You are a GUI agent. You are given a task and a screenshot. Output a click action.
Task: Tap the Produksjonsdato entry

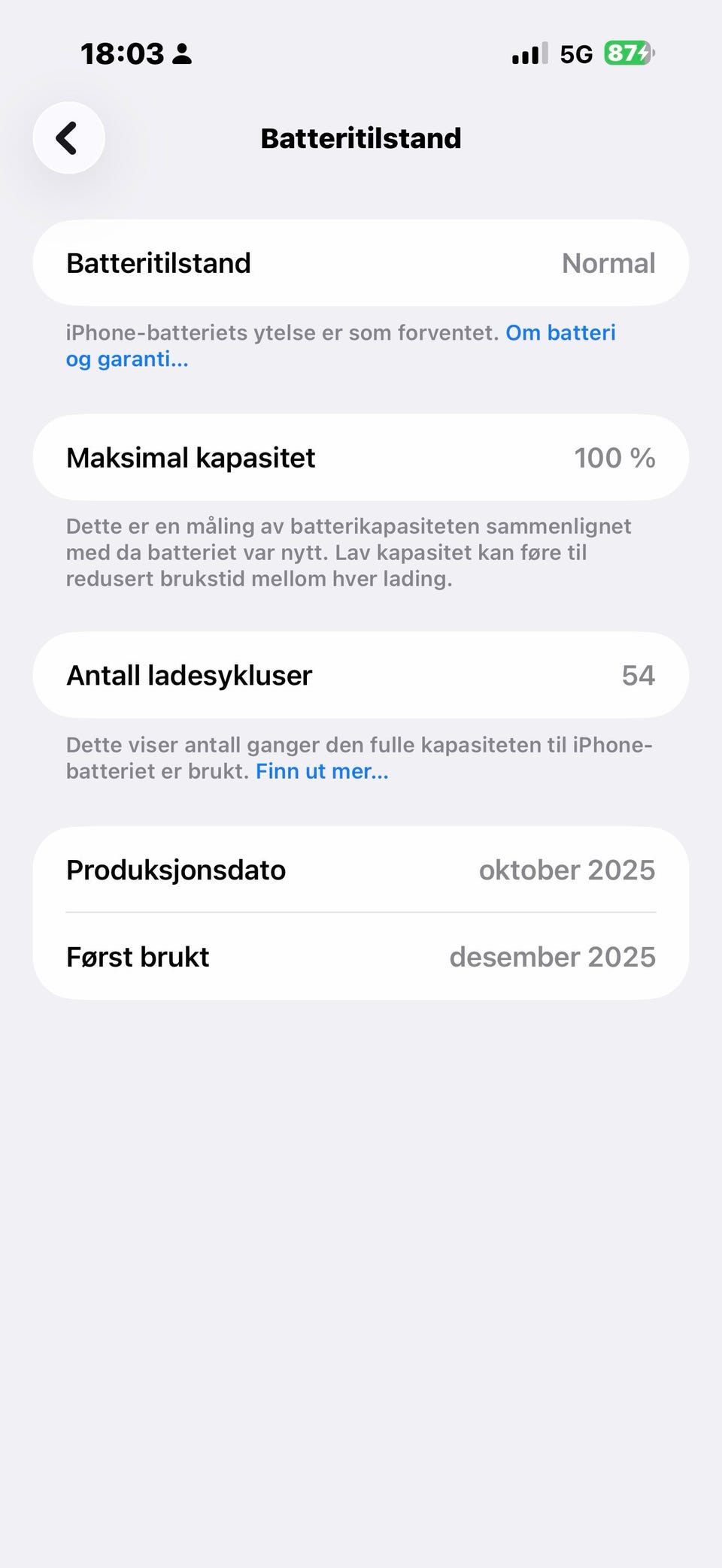click(x=361, y=869)
